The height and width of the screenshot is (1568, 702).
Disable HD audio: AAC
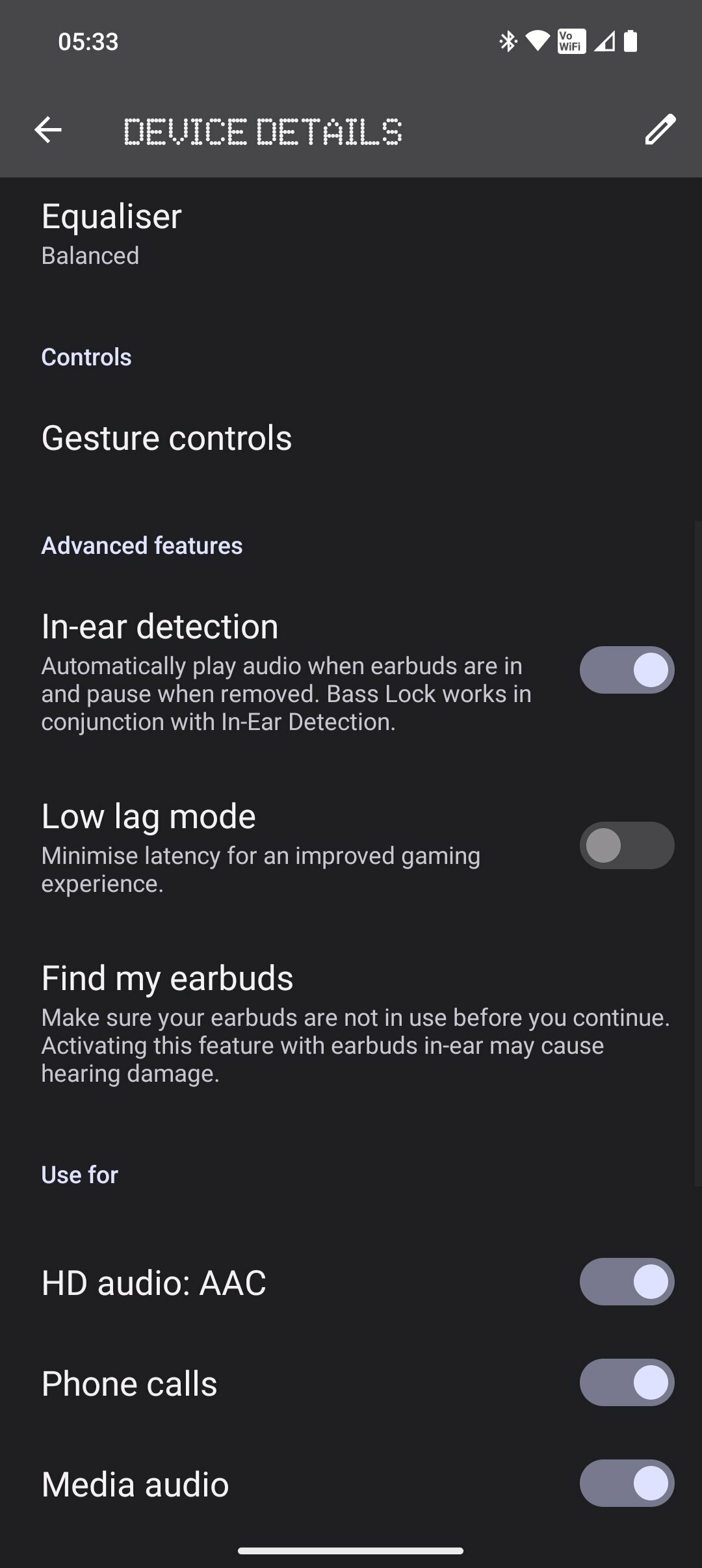click(627, 1282)
